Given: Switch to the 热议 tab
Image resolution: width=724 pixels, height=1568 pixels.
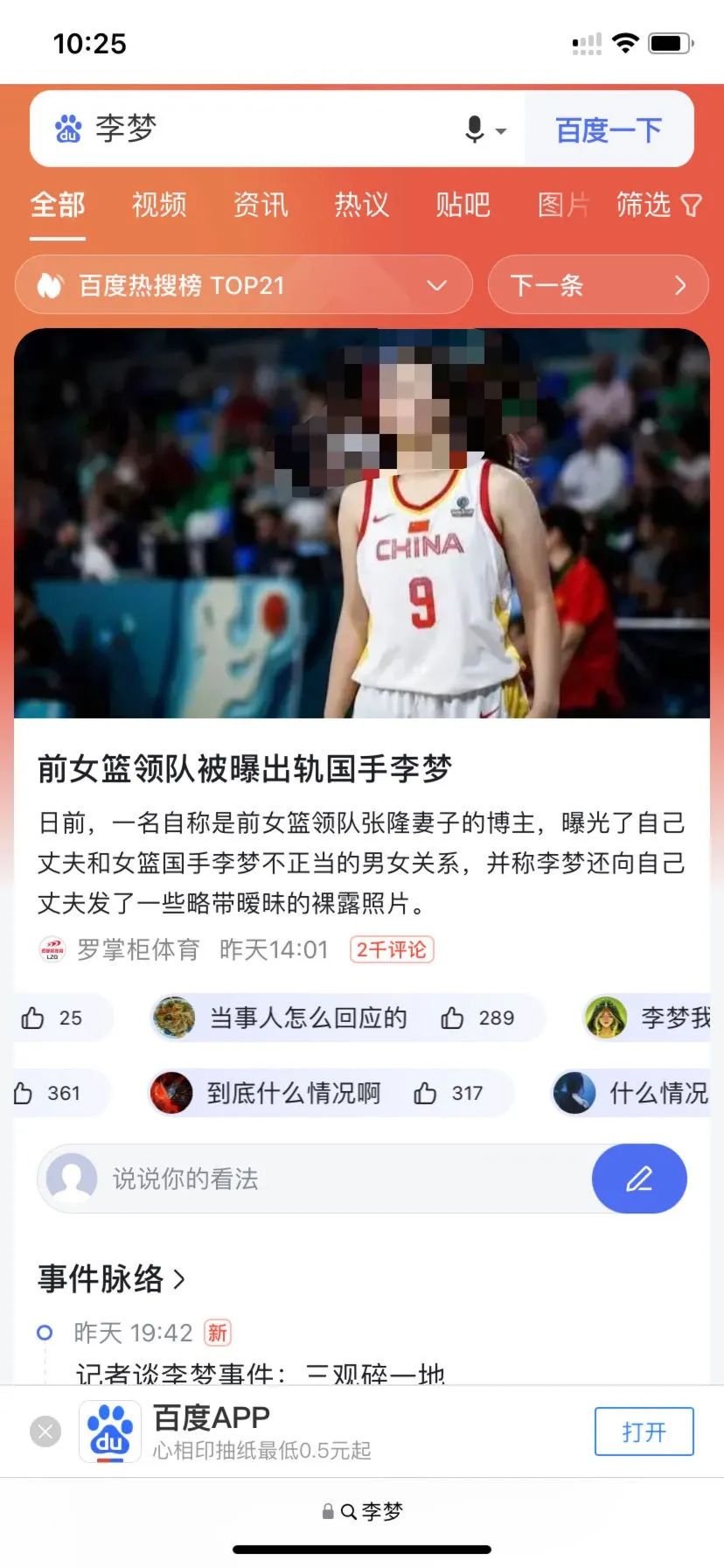Looking at the screenshot, I should tap(362, 205).
